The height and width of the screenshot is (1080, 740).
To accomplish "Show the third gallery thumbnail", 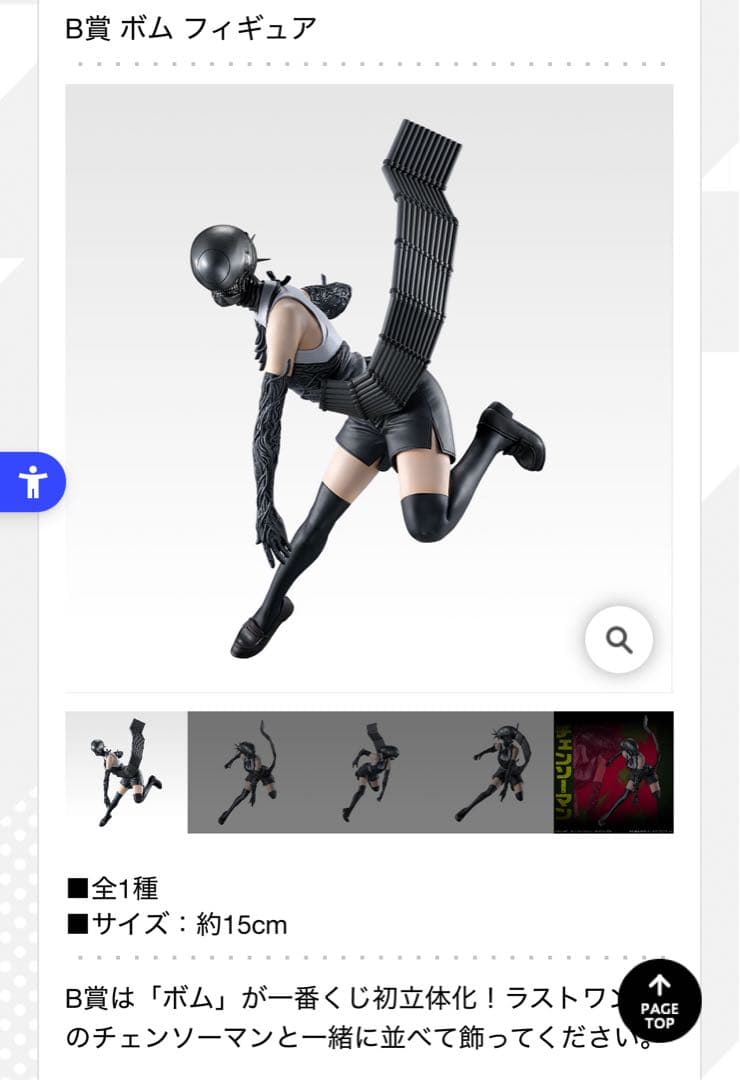I will click(x=370, y=772).
